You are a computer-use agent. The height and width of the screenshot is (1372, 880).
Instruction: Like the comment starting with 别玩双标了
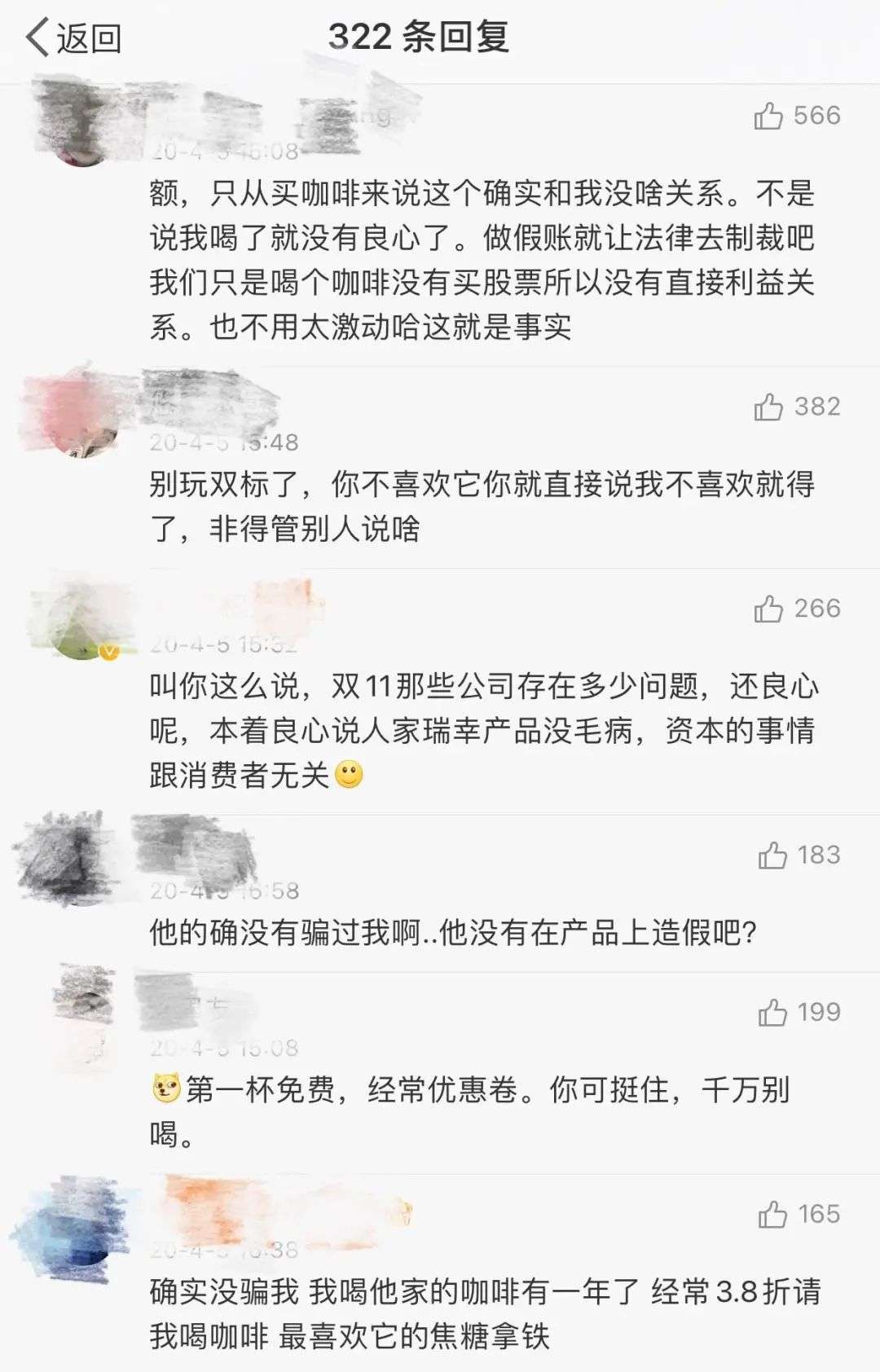coord(768,407)
